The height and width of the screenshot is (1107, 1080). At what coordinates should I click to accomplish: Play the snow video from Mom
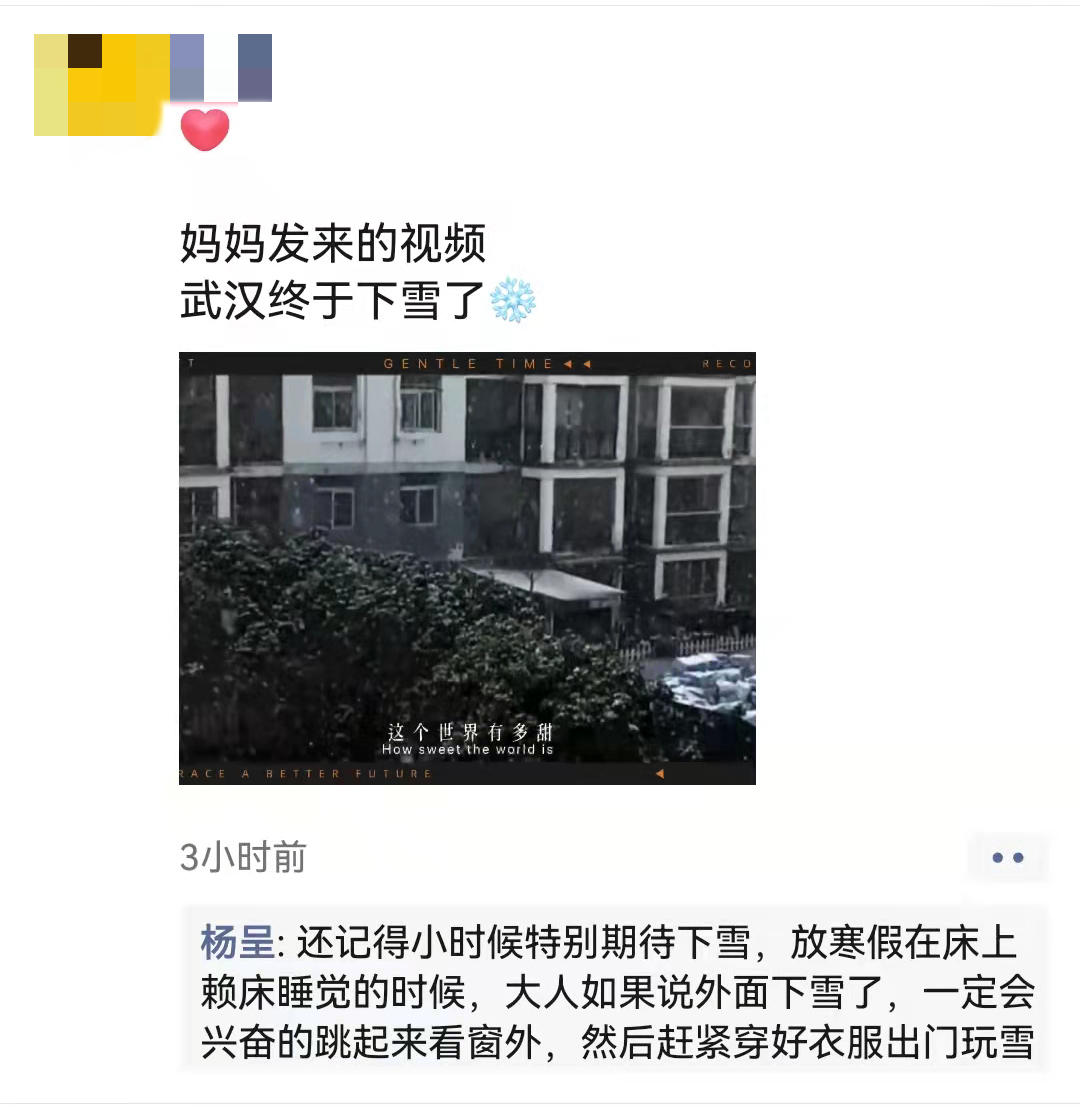467,568
